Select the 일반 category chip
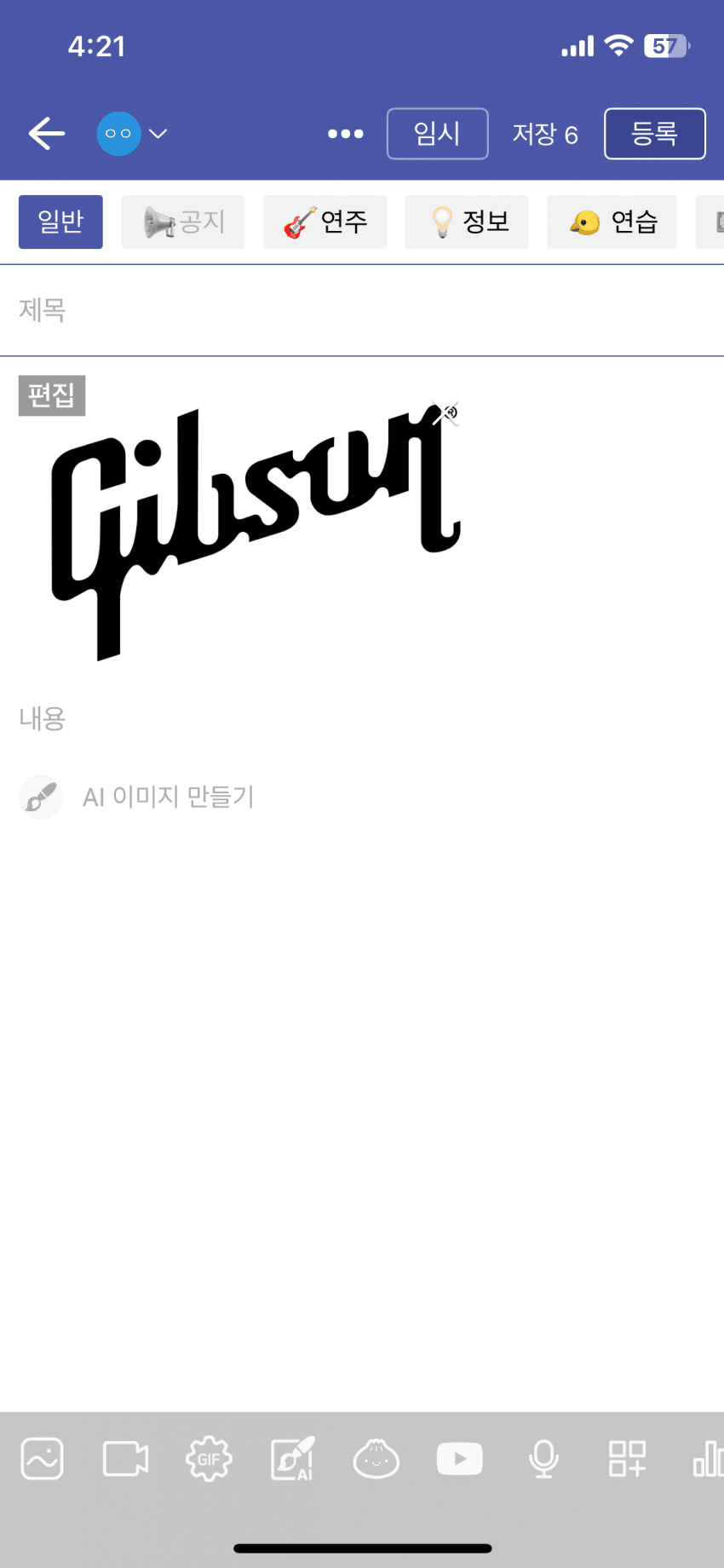The image size is (724, 1568). 60,222
